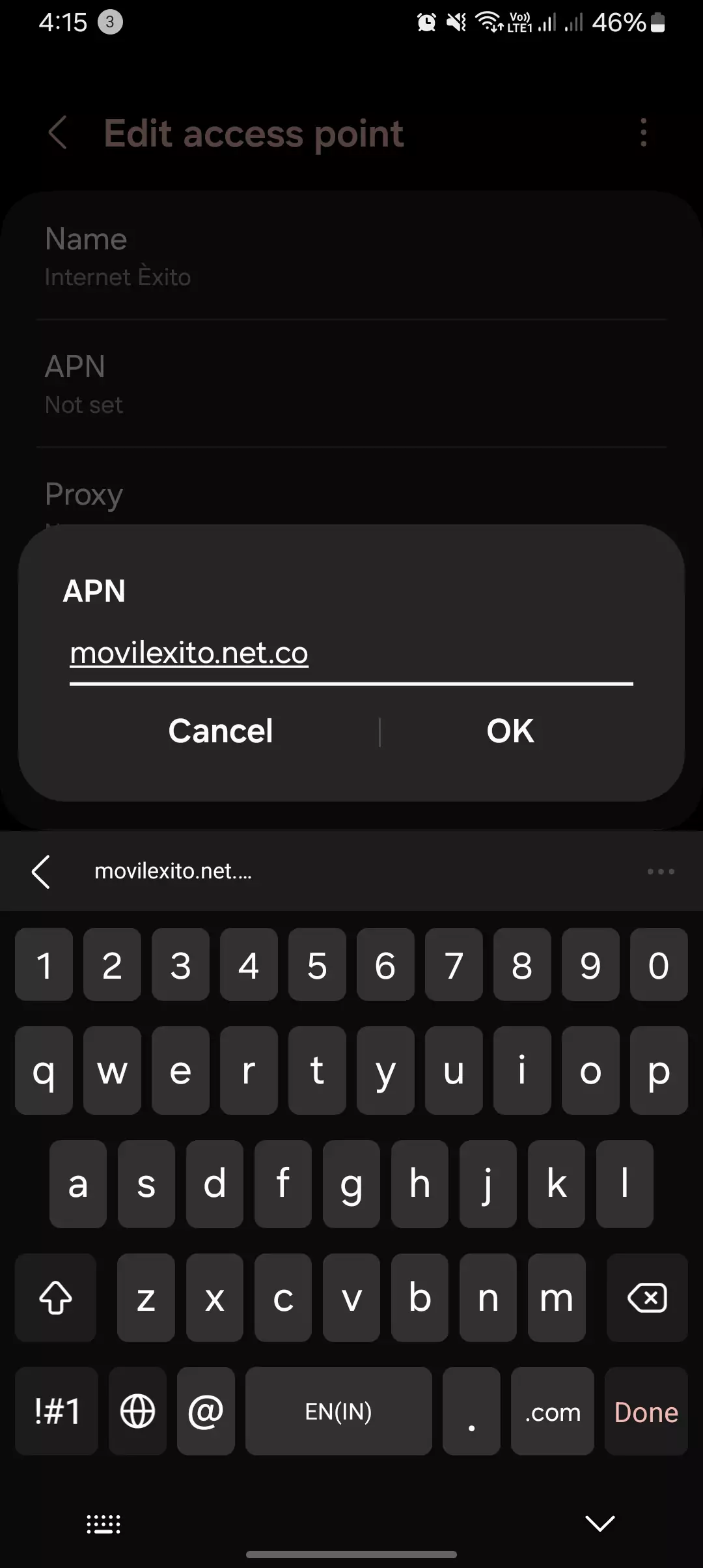Viewport: 703px width, 1568px height.
Task: Tap the back chevron in the keyboard toolbar
Action: pos(42,873)
